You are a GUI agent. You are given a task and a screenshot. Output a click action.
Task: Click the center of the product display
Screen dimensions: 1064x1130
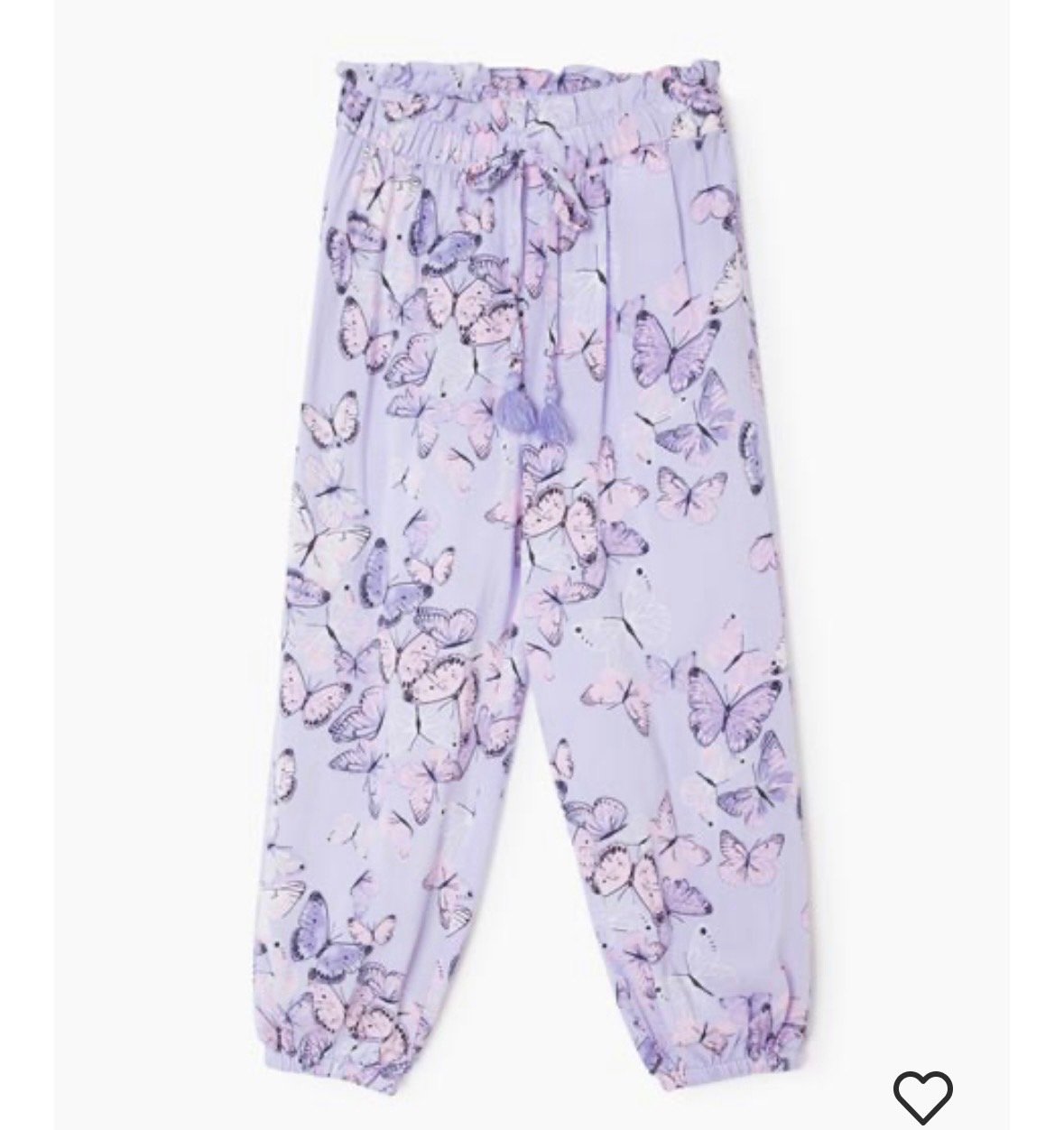[x=532, y=565]
